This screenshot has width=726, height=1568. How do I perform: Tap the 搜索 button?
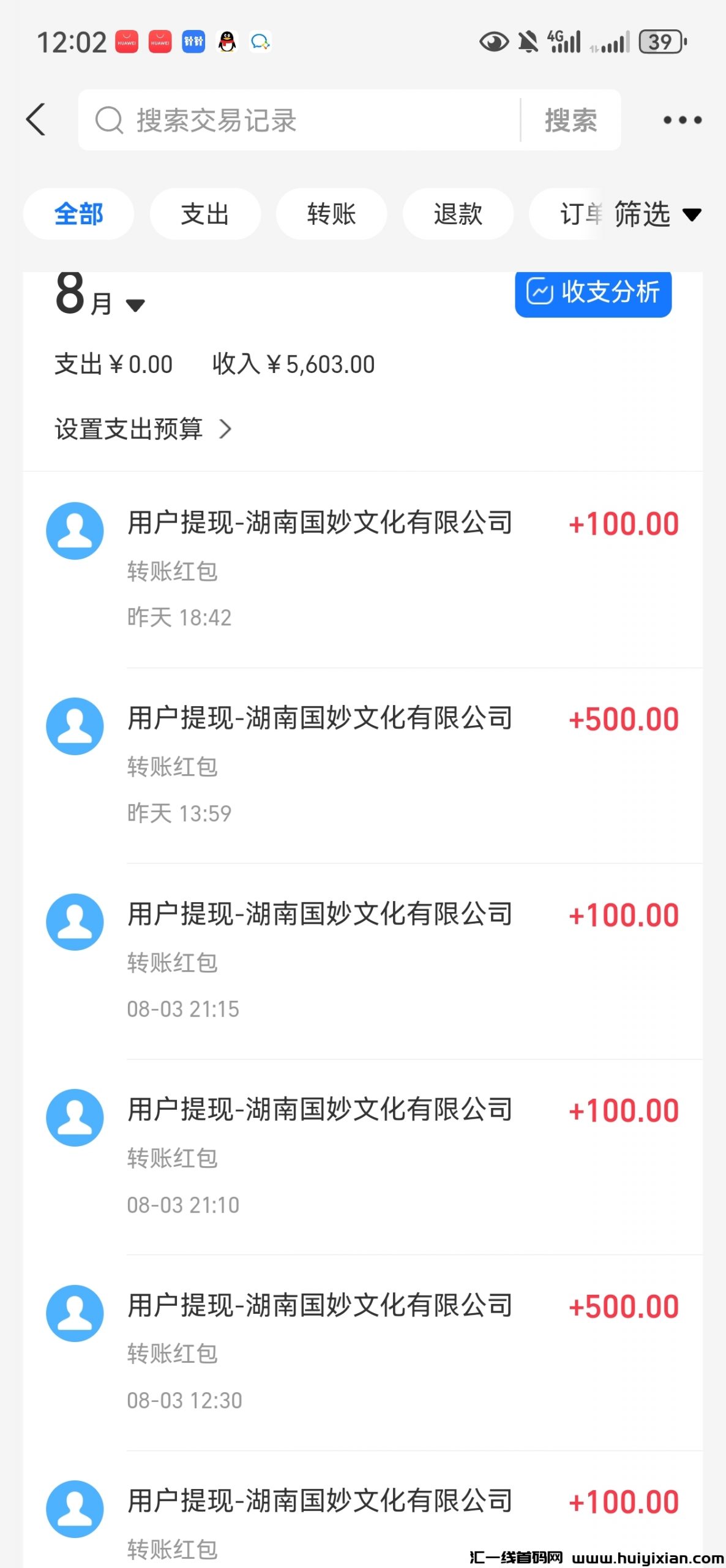click(571, 120)
